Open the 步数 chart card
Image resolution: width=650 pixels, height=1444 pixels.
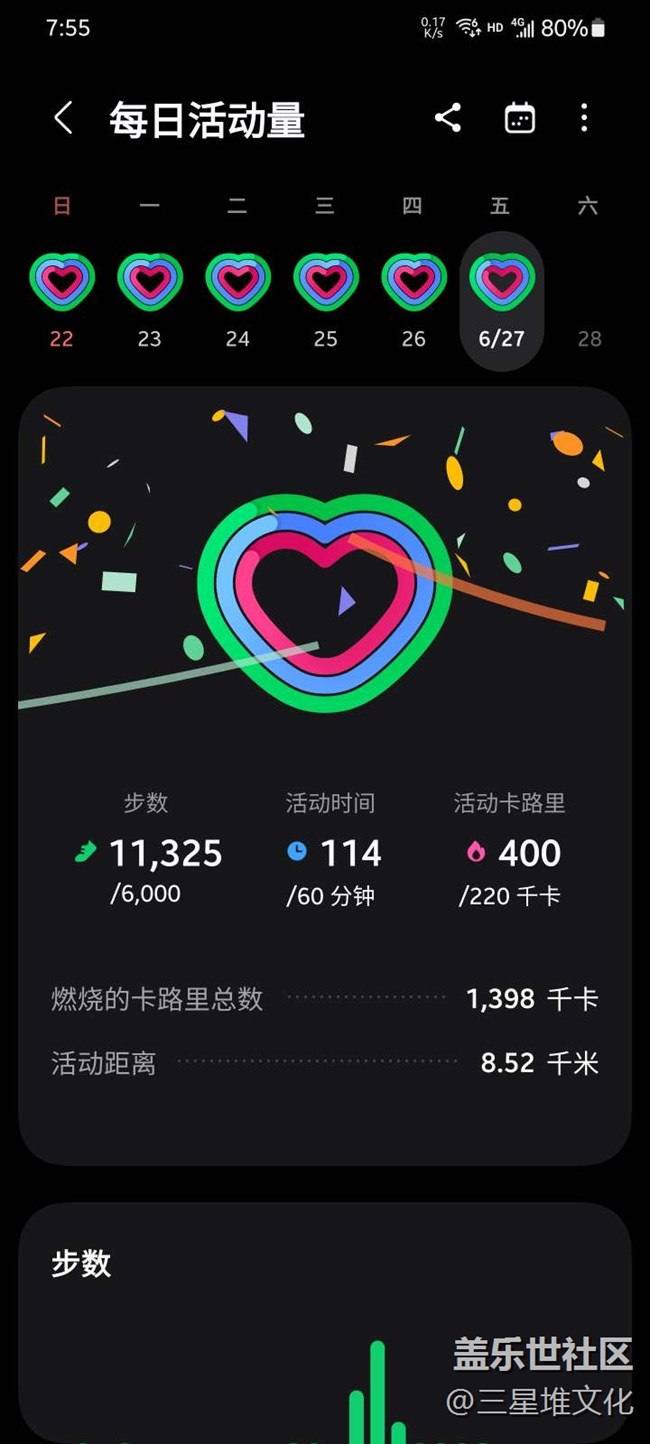tap(325, 1323)
